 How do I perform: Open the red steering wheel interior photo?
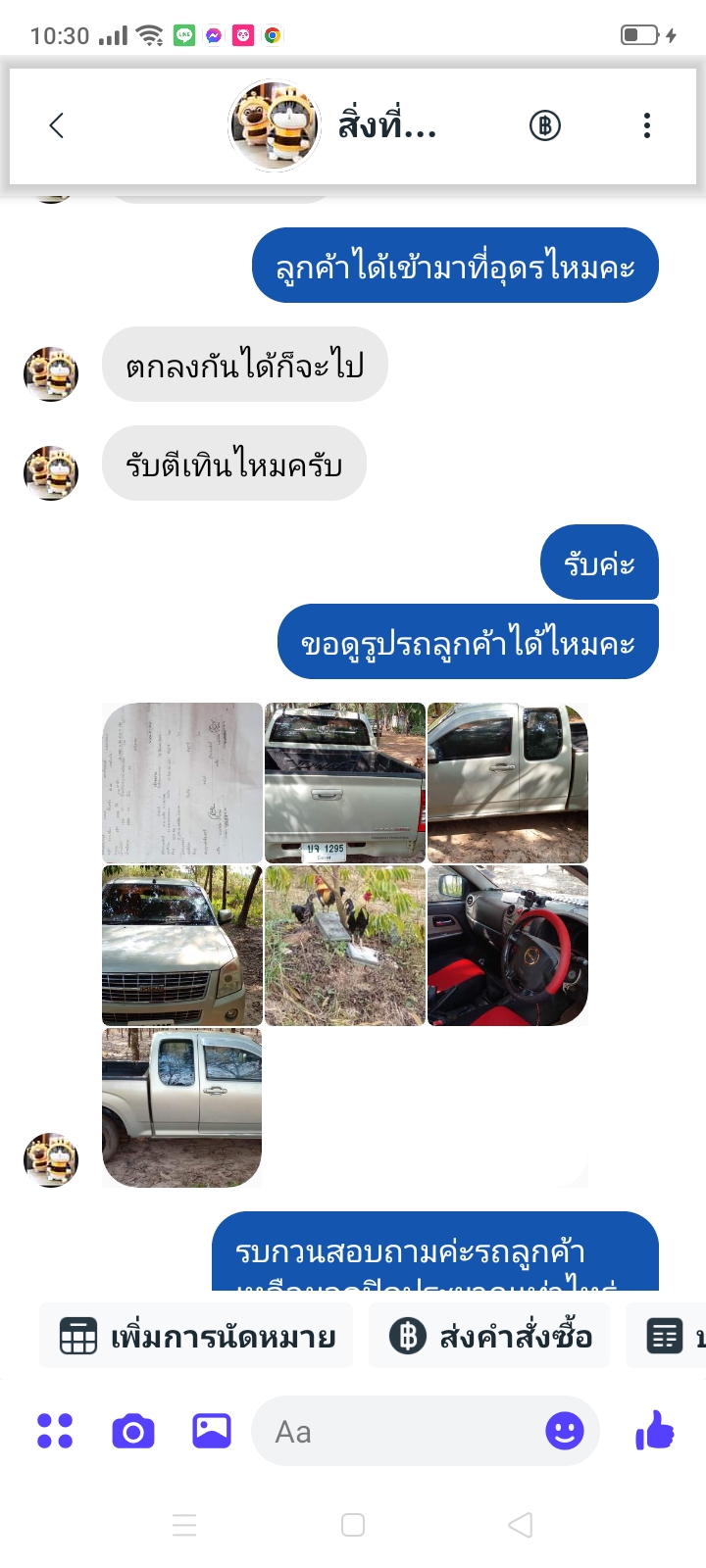[508, 946]
